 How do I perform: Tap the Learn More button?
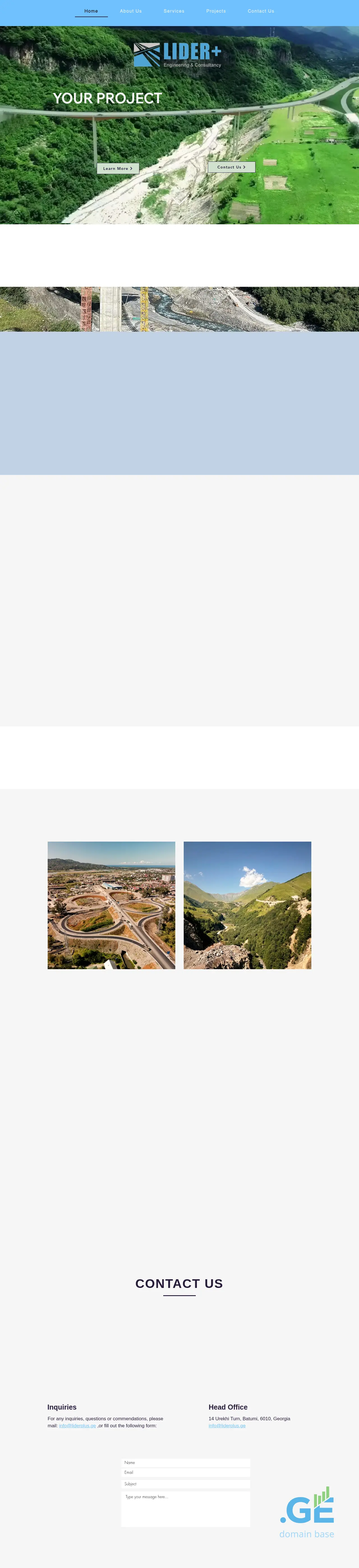coord(118,168)
